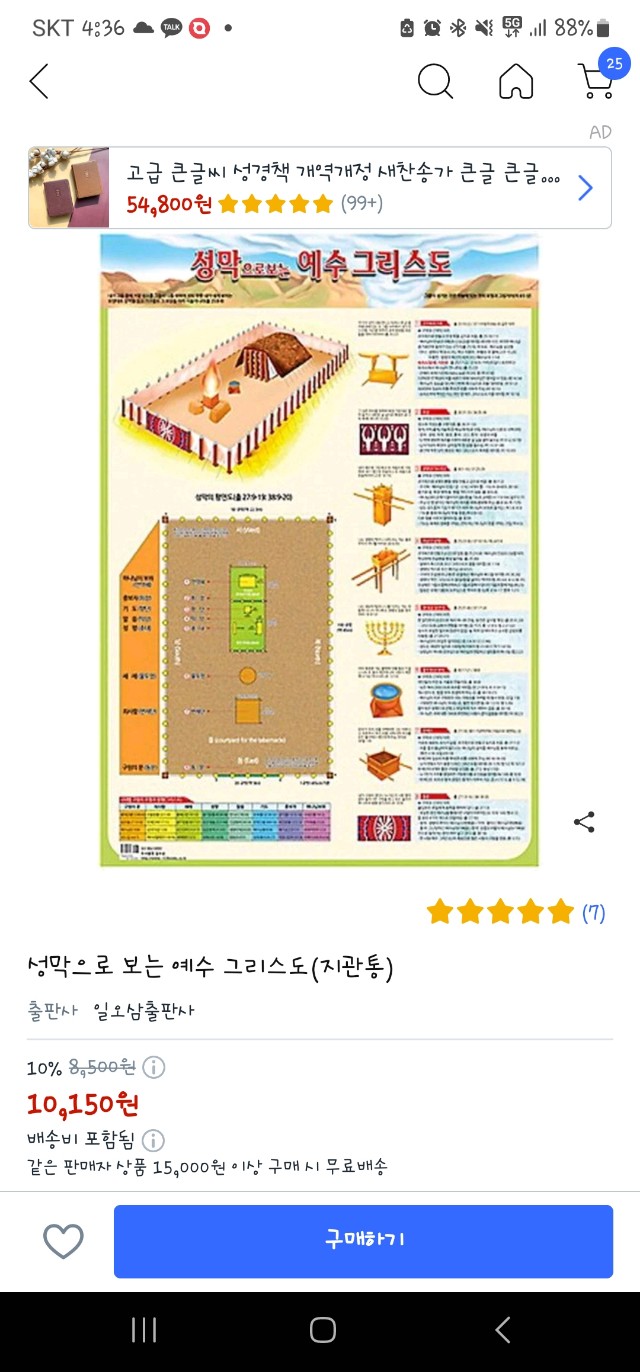The height and width of the screenshot is (1372, 640).
Task: Open the product poster image
Action: tap(320, 551)
